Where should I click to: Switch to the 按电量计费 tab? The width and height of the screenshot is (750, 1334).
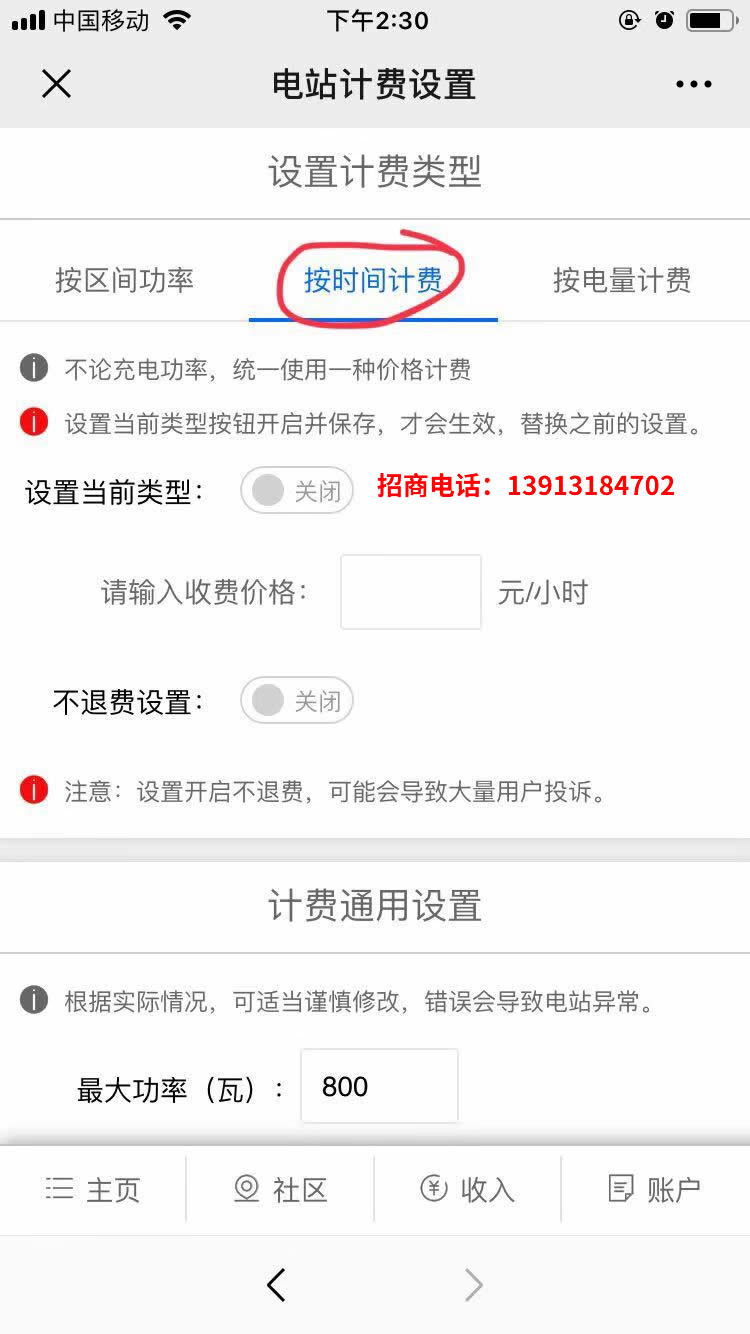point(622,280)
